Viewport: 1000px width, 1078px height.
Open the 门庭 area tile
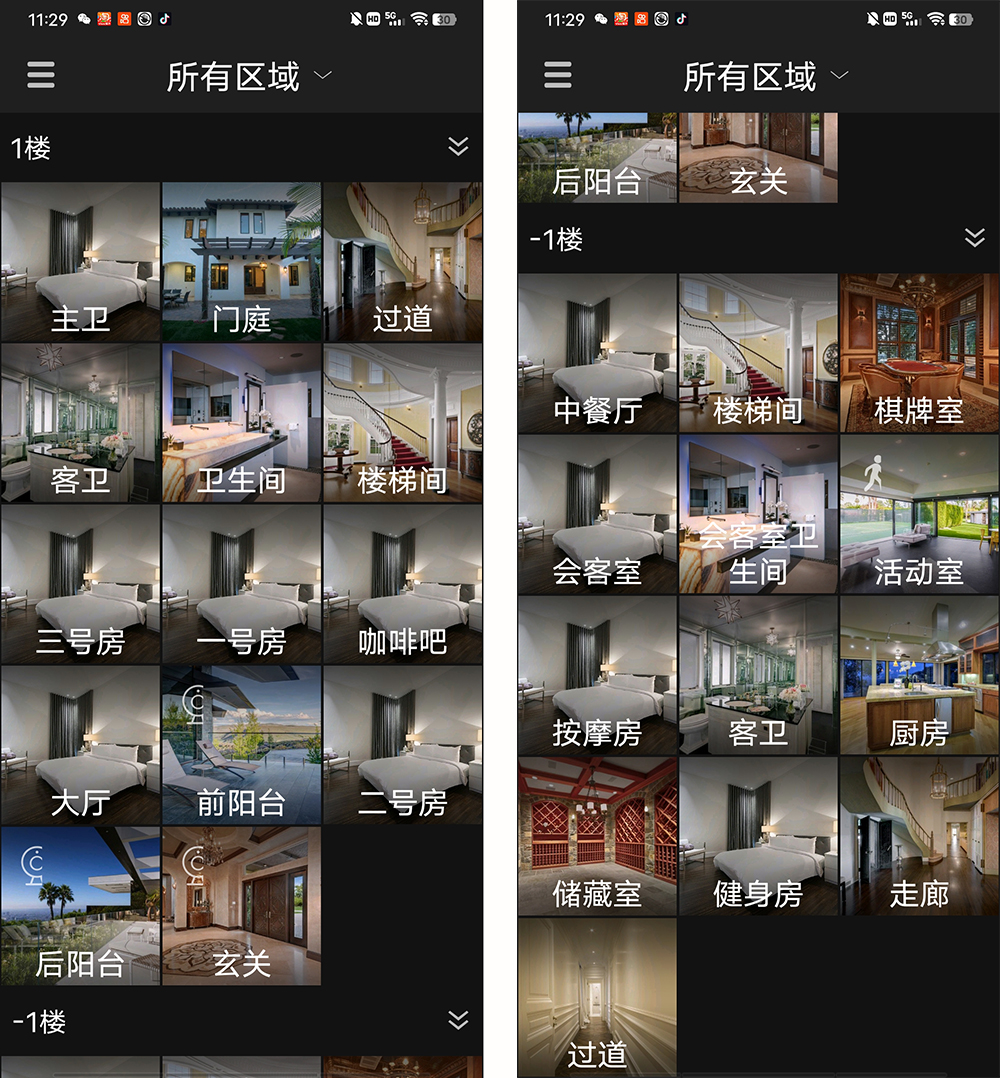pyautogui.click(x=241, y=262)
